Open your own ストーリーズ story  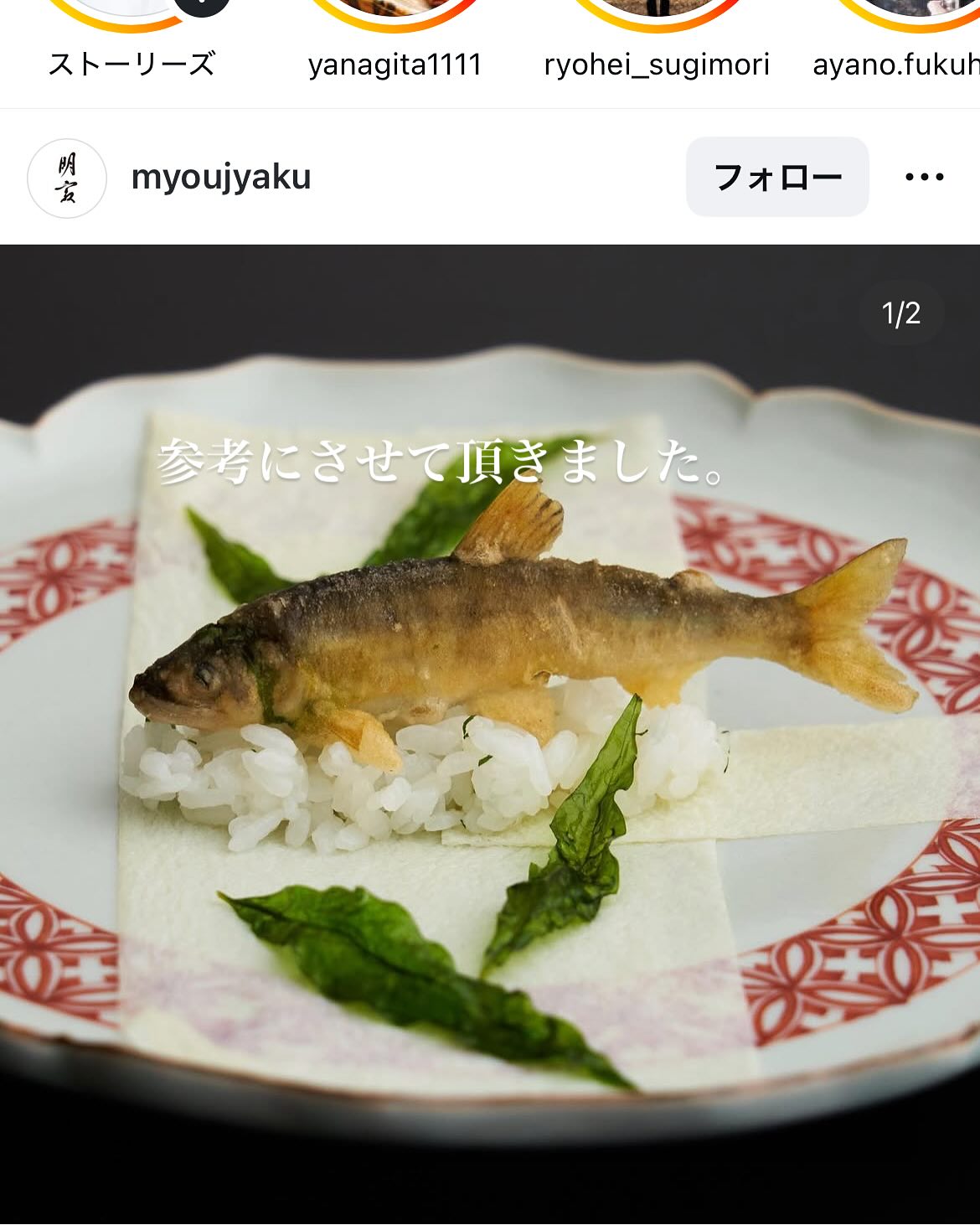(132, 15)
